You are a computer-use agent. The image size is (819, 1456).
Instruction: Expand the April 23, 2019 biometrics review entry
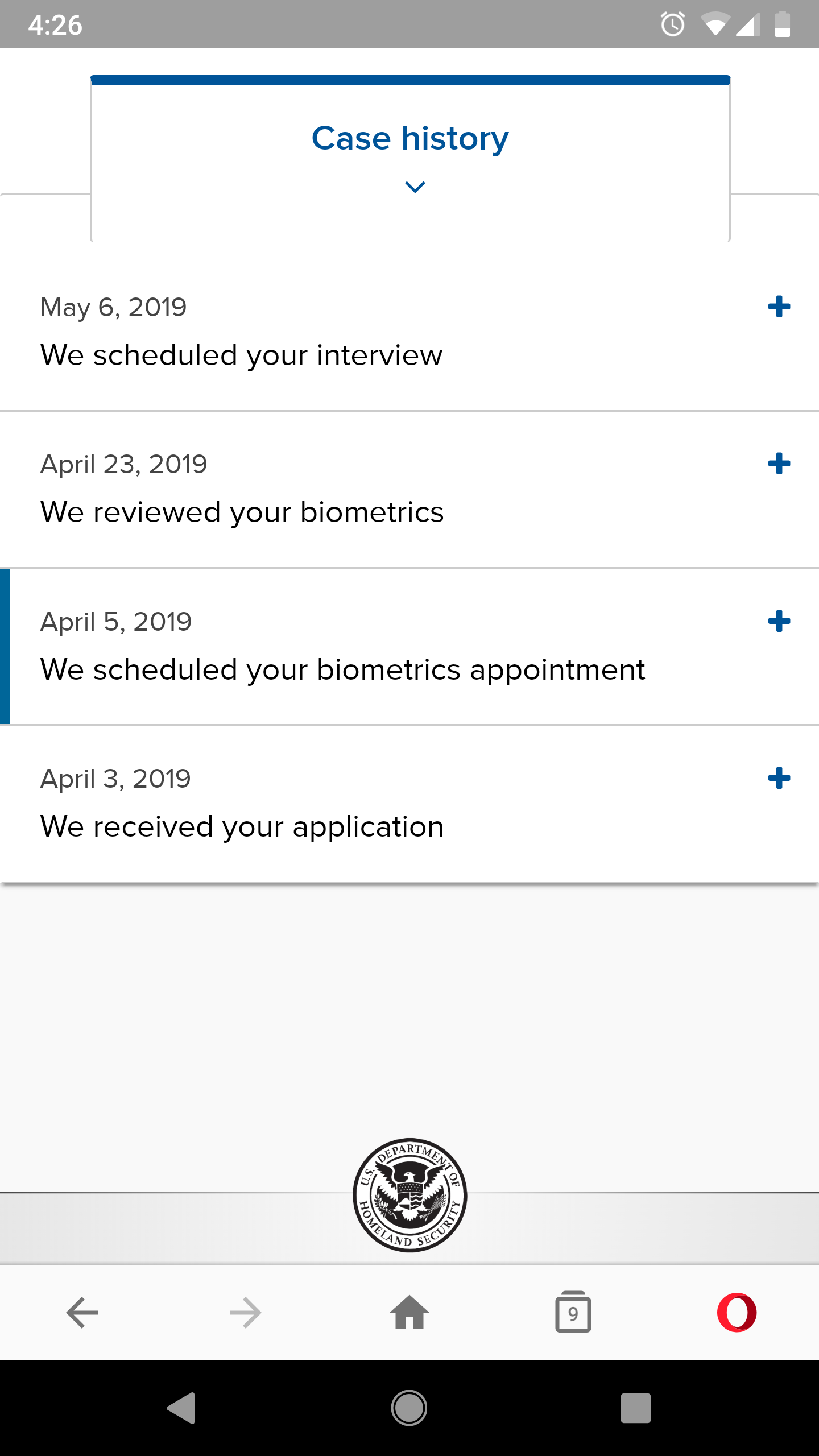coord(779,464)
